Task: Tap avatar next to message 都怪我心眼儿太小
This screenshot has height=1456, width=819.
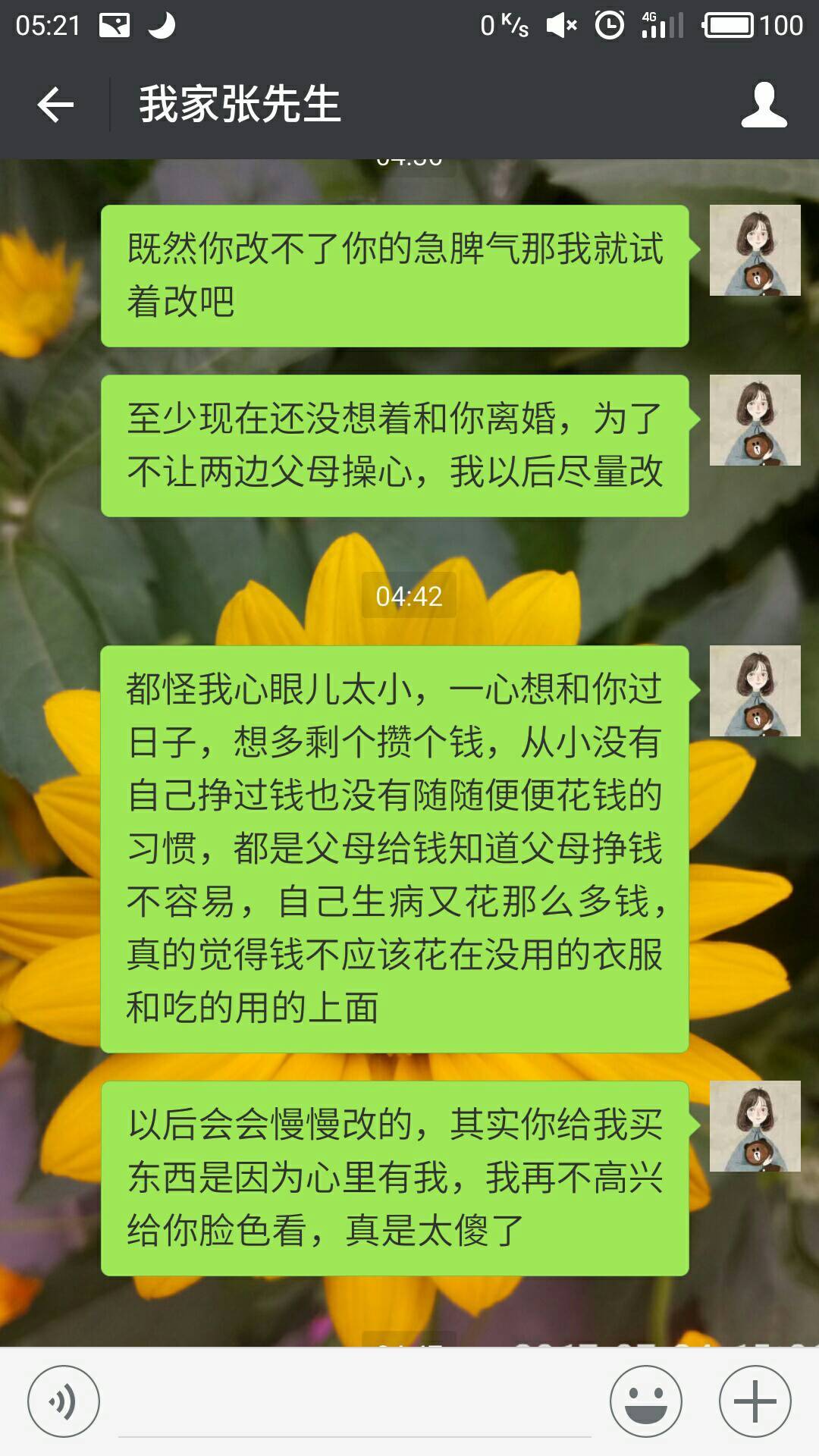Action: pos(755,691)
